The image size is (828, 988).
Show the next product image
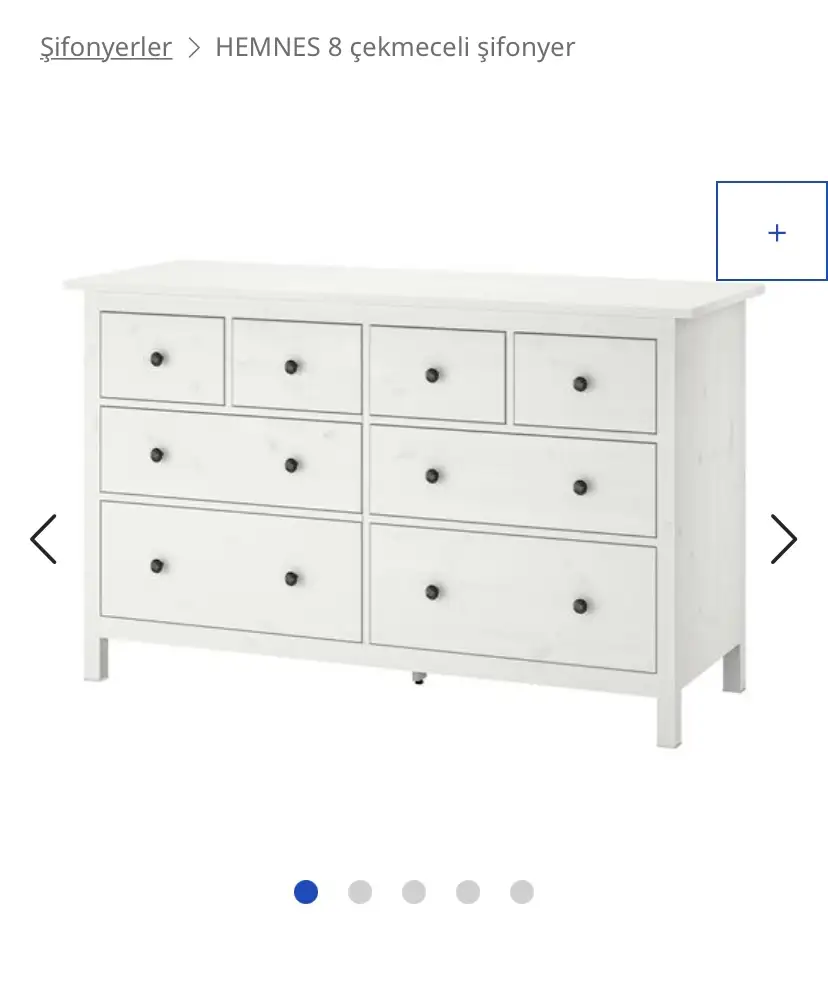(784, 540)
